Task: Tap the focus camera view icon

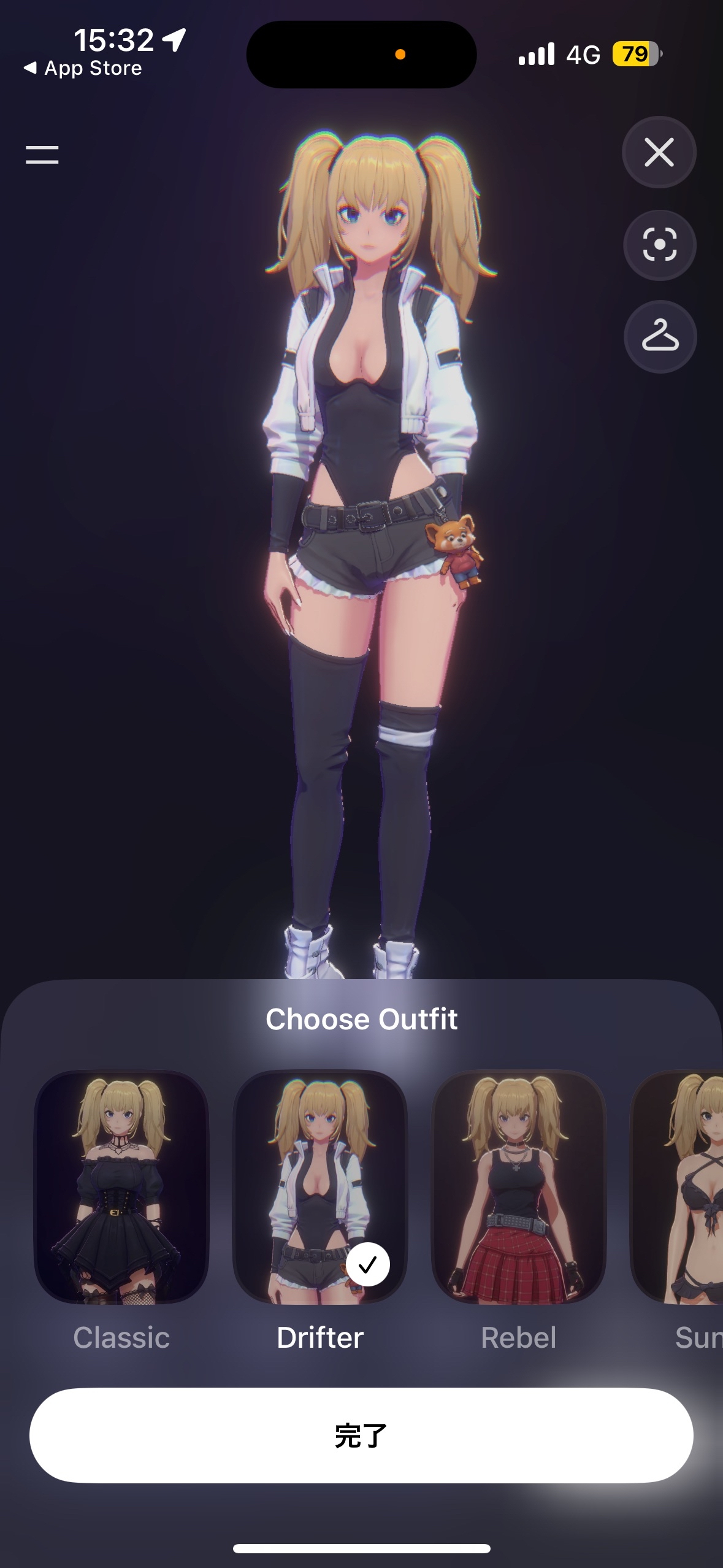Action: (x=660, y=245)
